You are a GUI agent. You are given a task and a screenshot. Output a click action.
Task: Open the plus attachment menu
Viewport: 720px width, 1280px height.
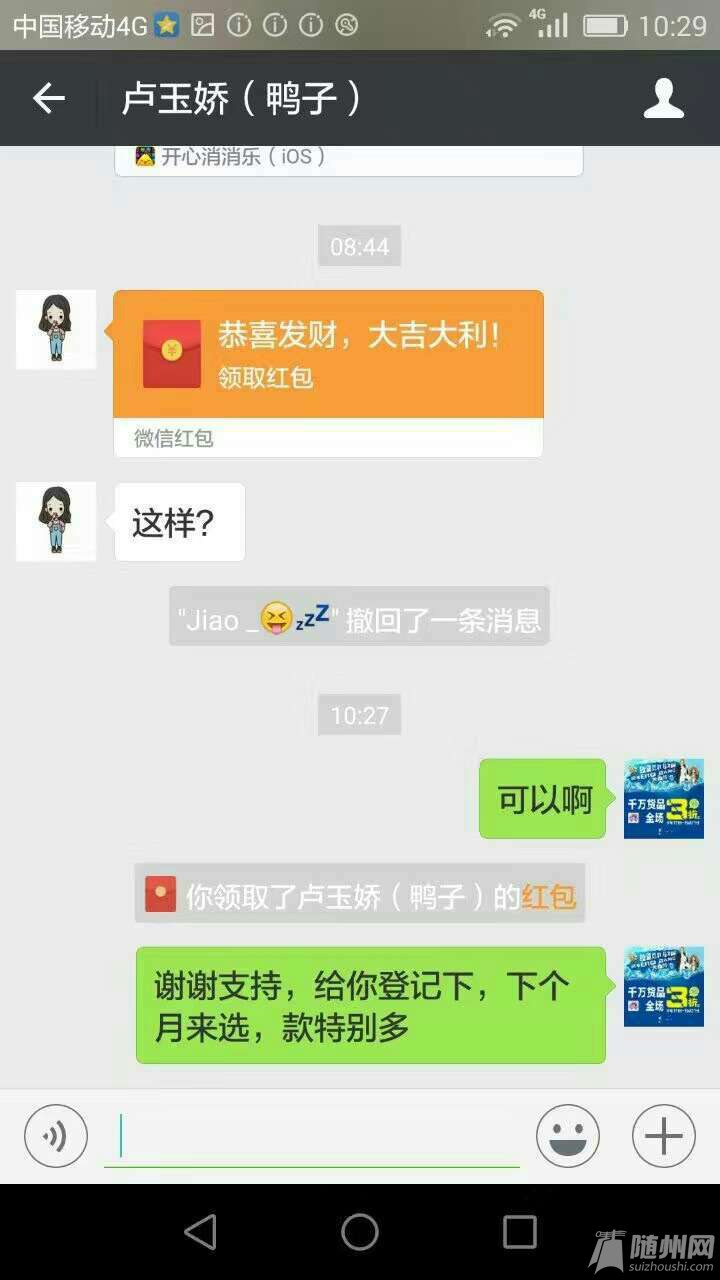(x=663, y=1136)
